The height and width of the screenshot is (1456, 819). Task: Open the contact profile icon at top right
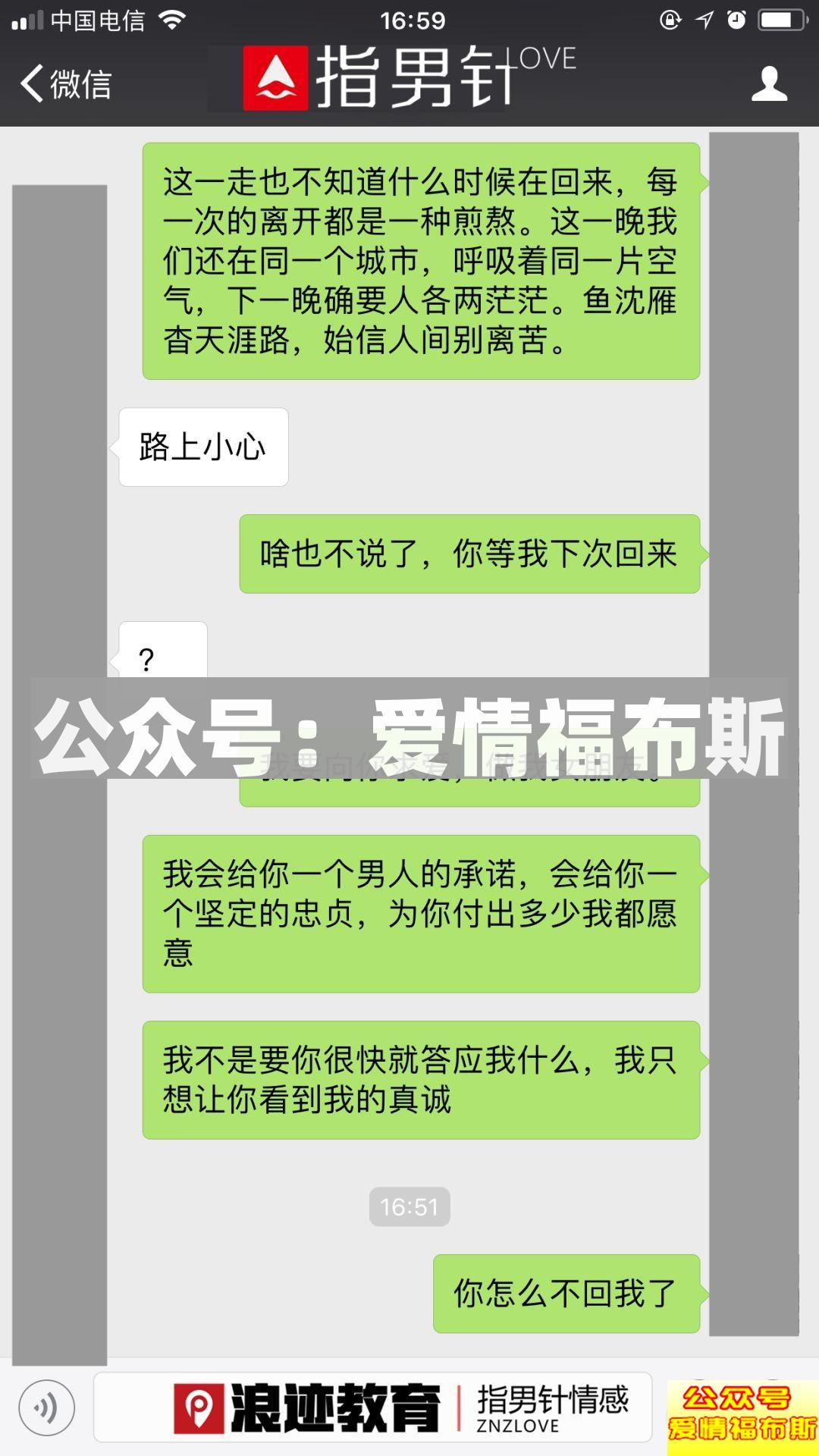tap(771, 86)
